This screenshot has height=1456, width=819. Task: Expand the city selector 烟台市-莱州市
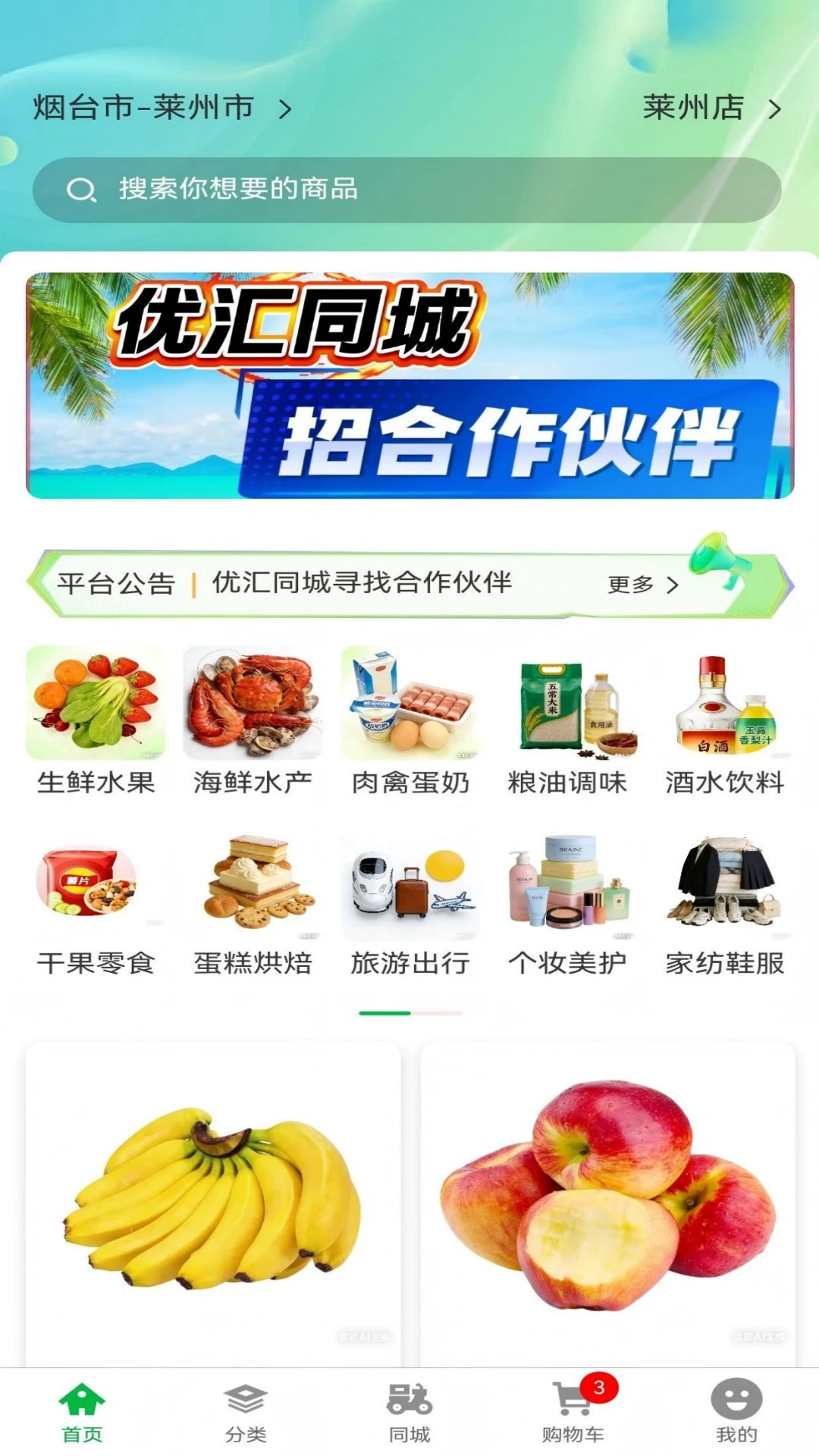pyautogui.click(x=159, y=108)
